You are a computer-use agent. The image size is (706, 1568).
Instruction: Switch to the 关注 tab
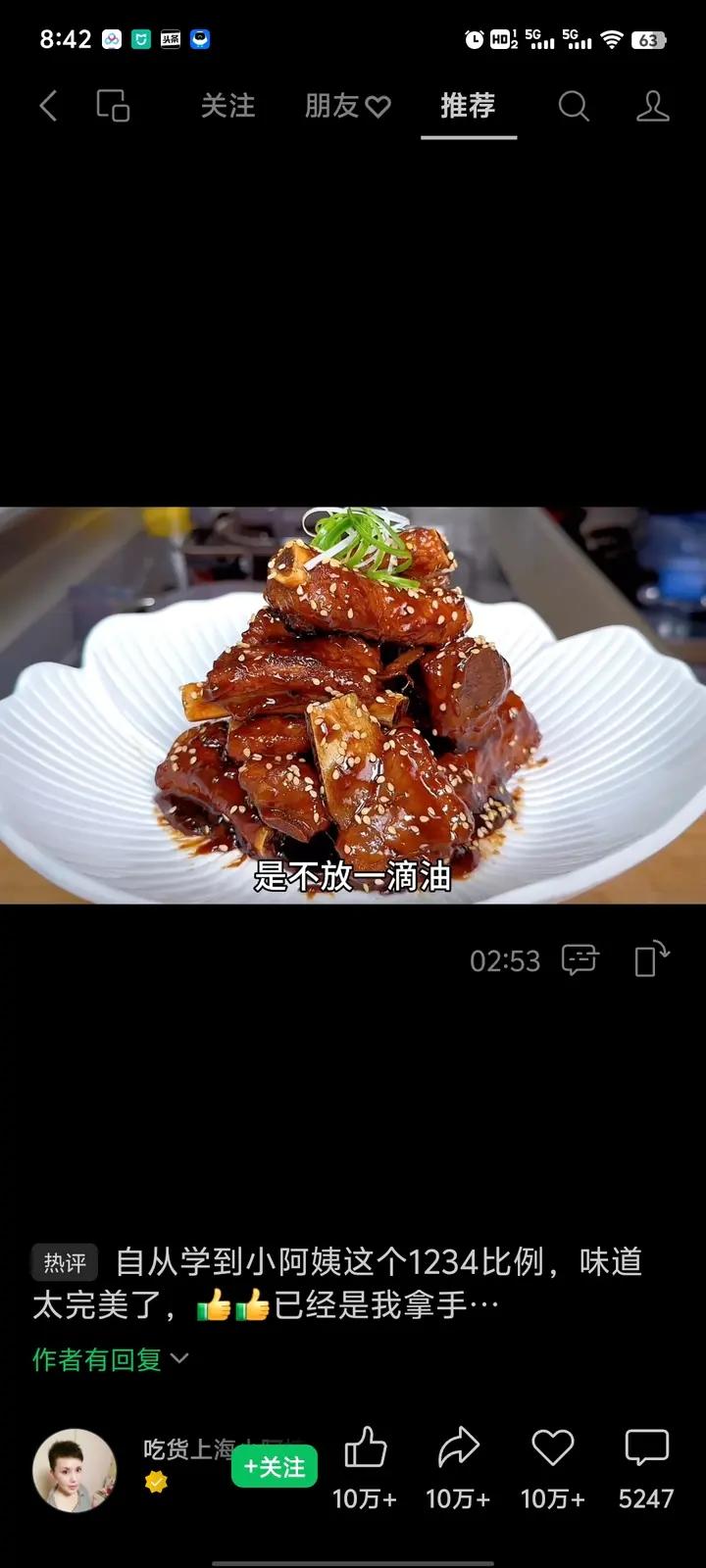[x=227, y=106]
